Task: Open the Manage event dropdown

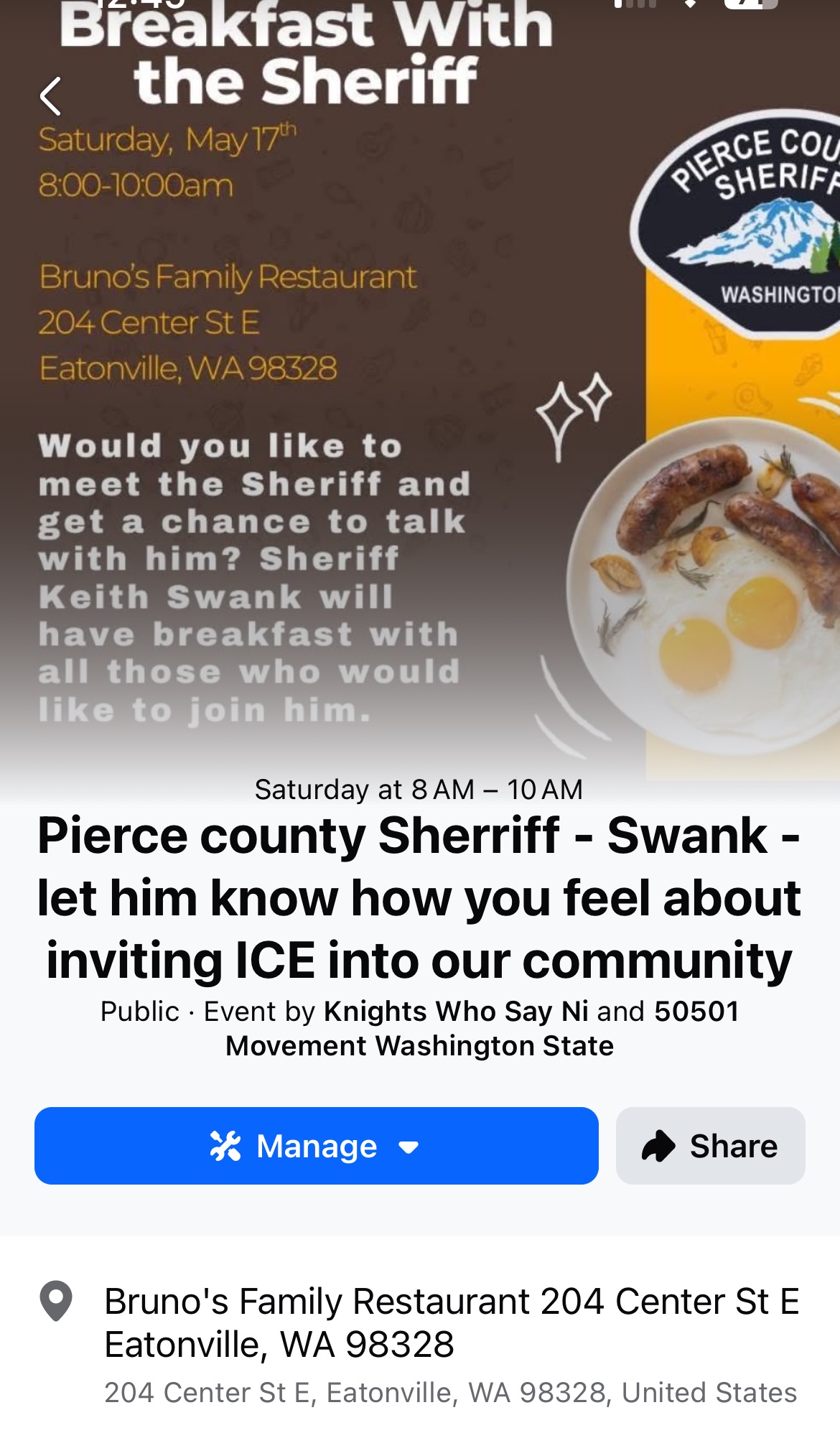Action: pyautogui.click(x=316, y=1146)
